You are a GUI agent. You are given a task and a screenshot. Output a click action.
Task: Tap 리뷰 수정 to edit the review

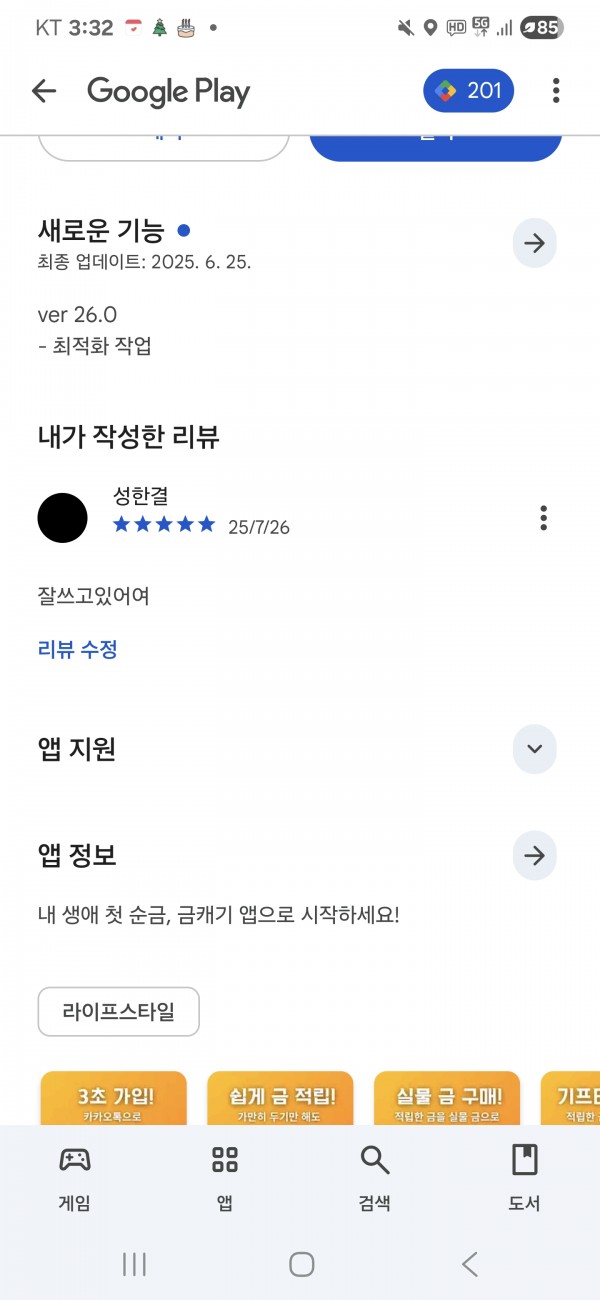coord(78,649)
